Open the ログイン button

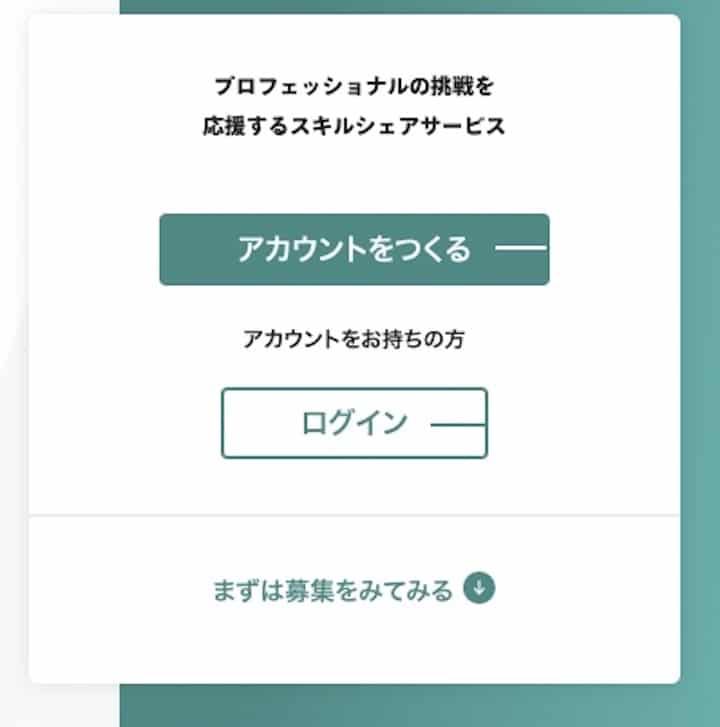click(354, 423)
